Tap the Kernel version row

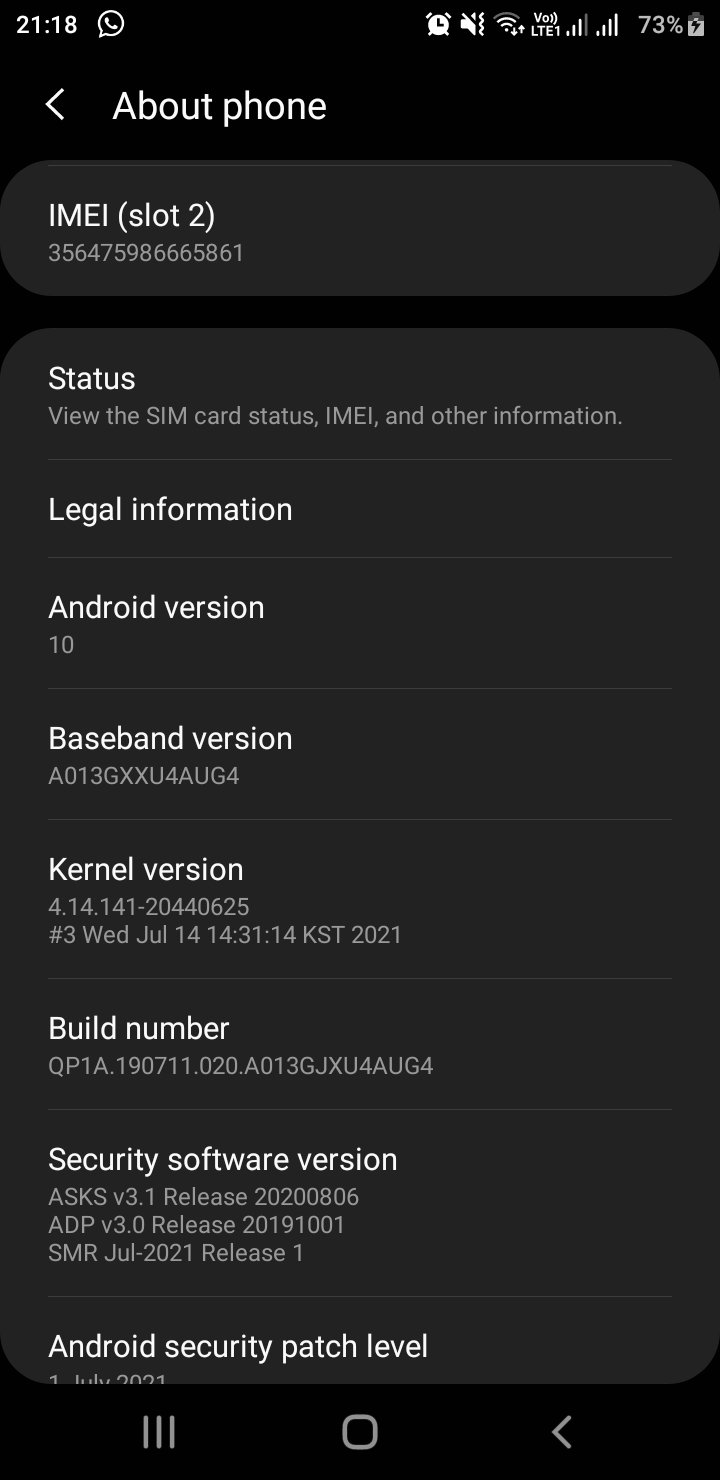pos(360,899)
